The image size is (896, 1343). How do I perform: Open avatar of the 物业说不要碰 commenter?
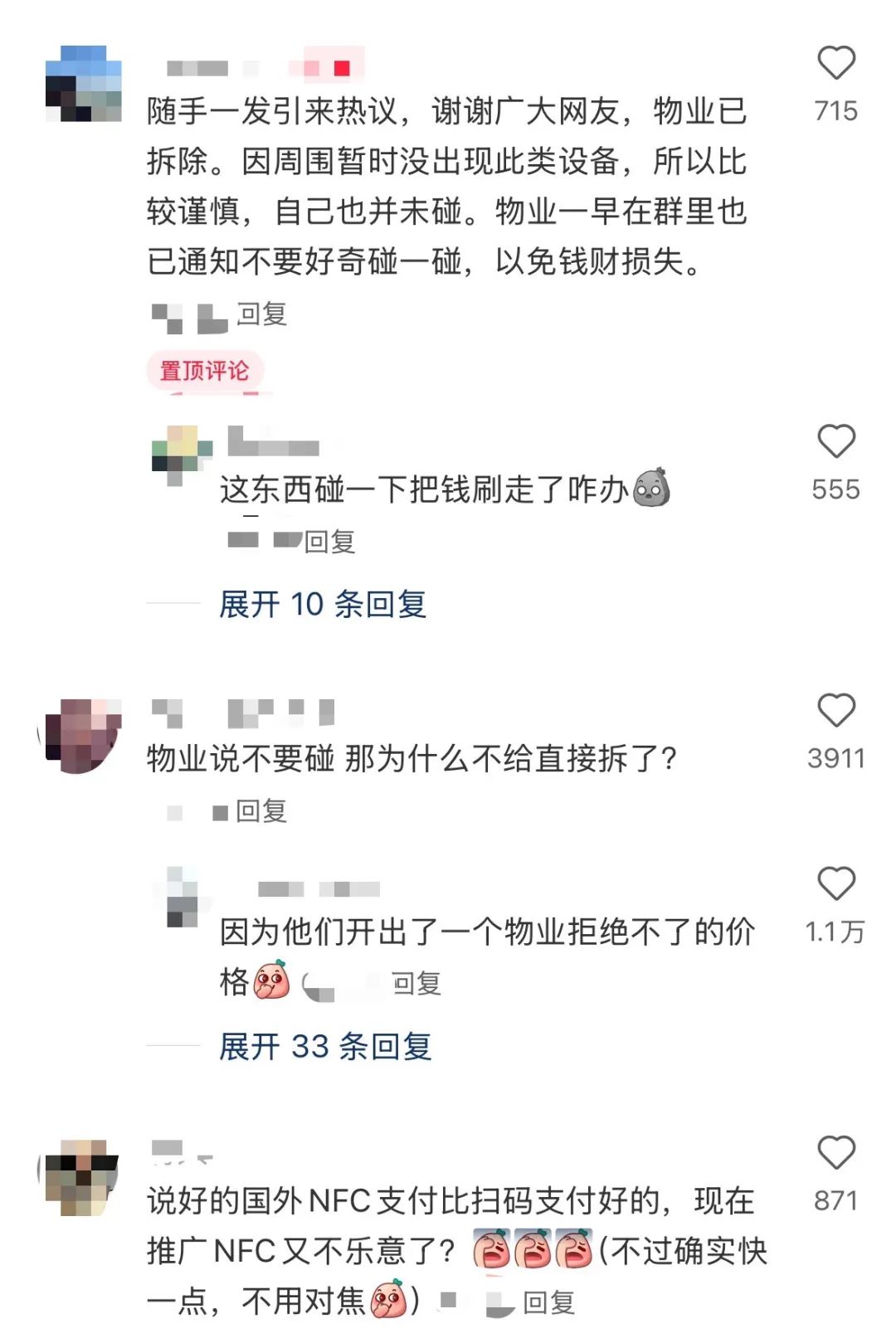(80, 736)
